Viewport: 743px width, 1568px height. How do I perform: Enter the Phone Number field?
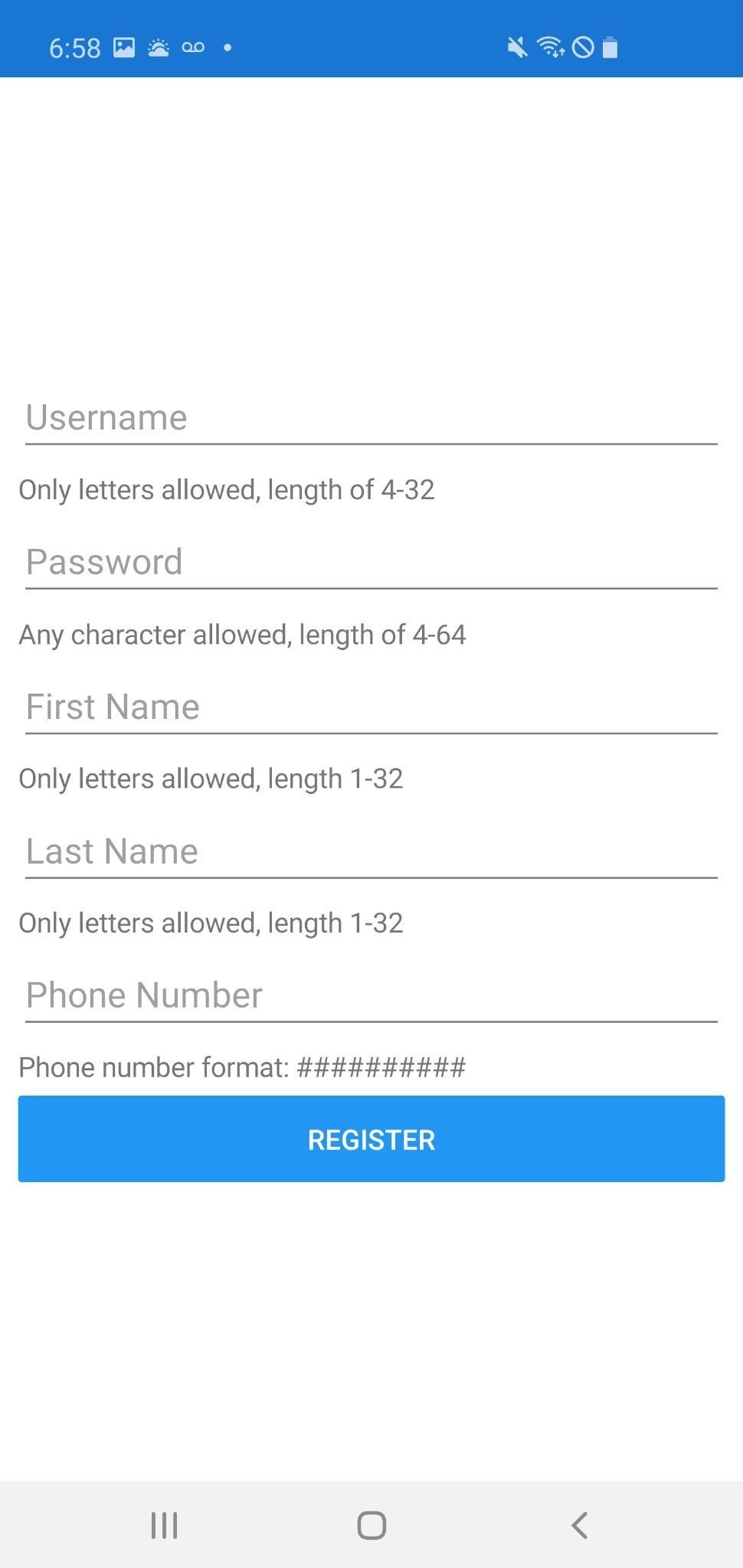coord(371,996)
